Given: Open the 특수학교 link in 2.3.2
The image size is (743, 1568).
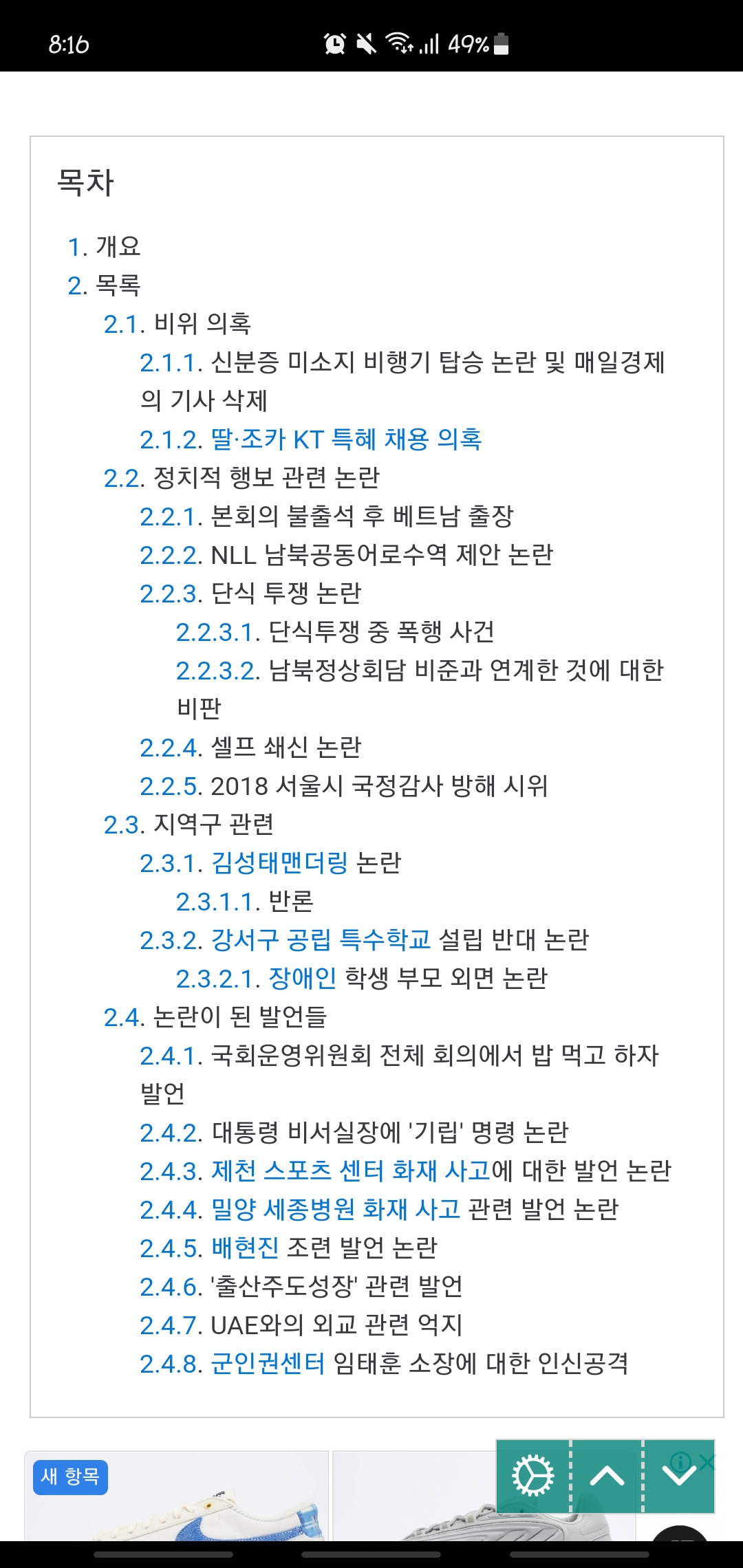Looking at the screenshot, I should [x=385, y=939].
